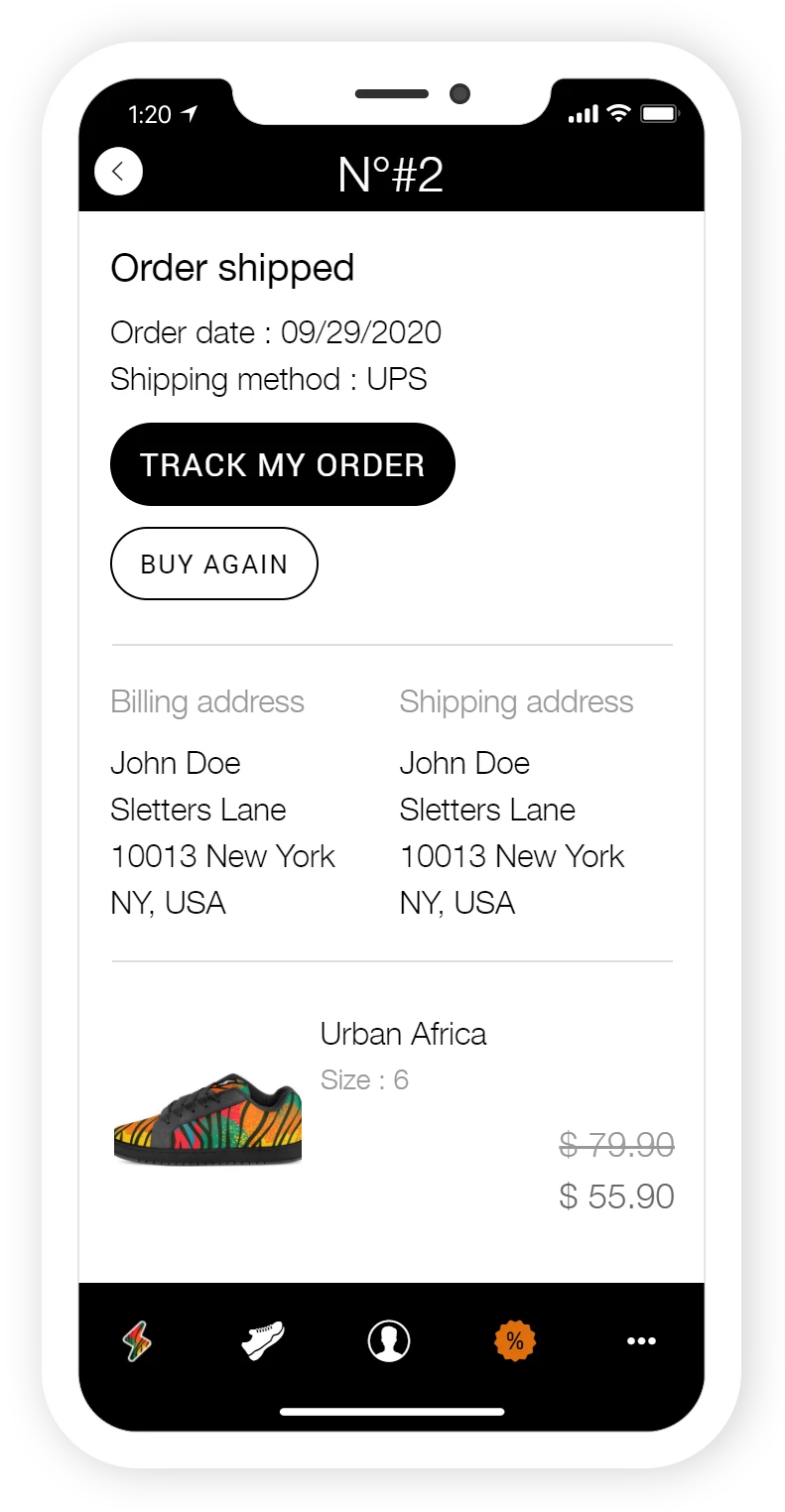Tap the cellular signal bars icon

[582, 115]
